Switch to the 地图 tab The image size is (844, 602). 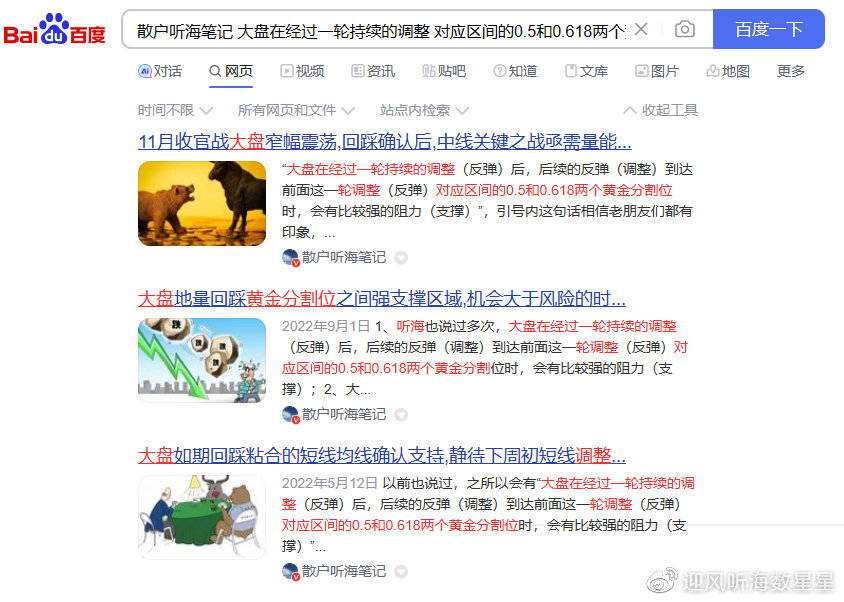tap(728, 71)
